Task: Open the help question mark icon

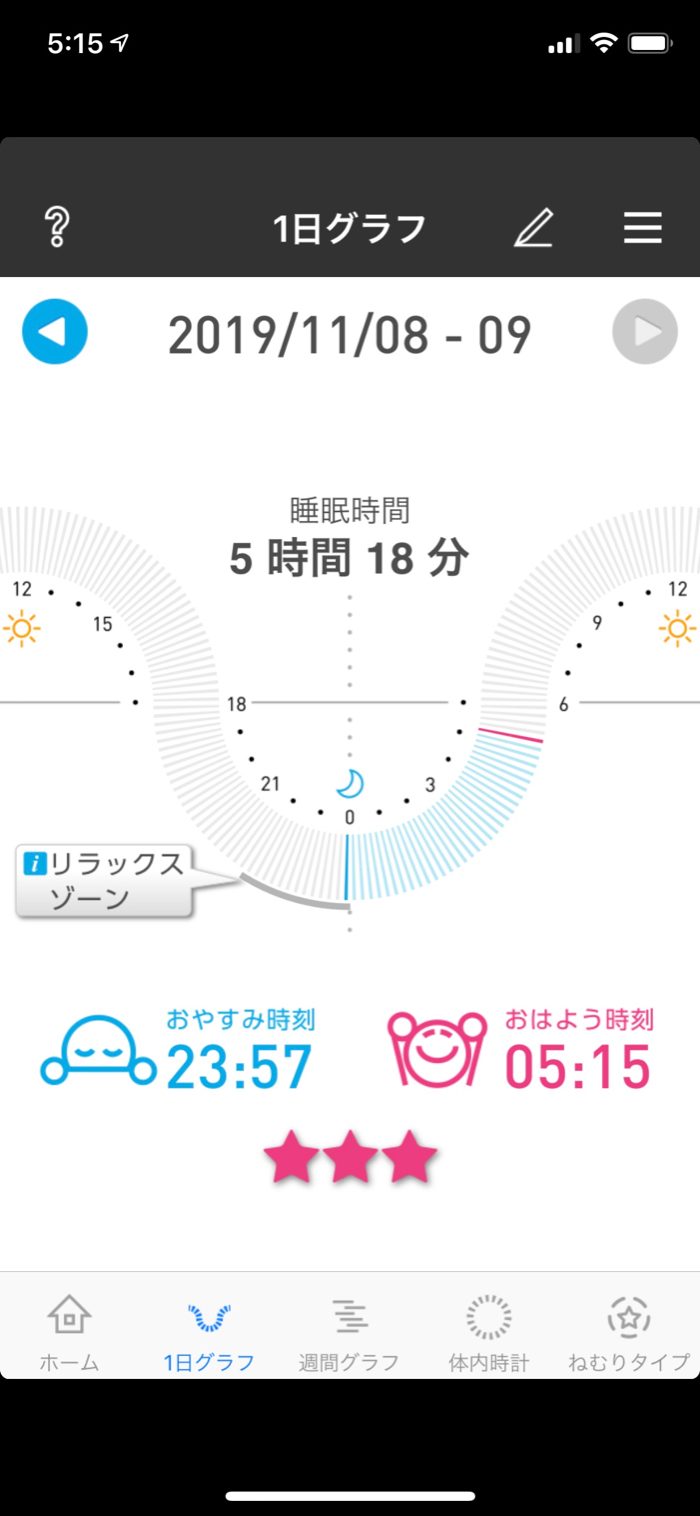Action: point(57,228)
